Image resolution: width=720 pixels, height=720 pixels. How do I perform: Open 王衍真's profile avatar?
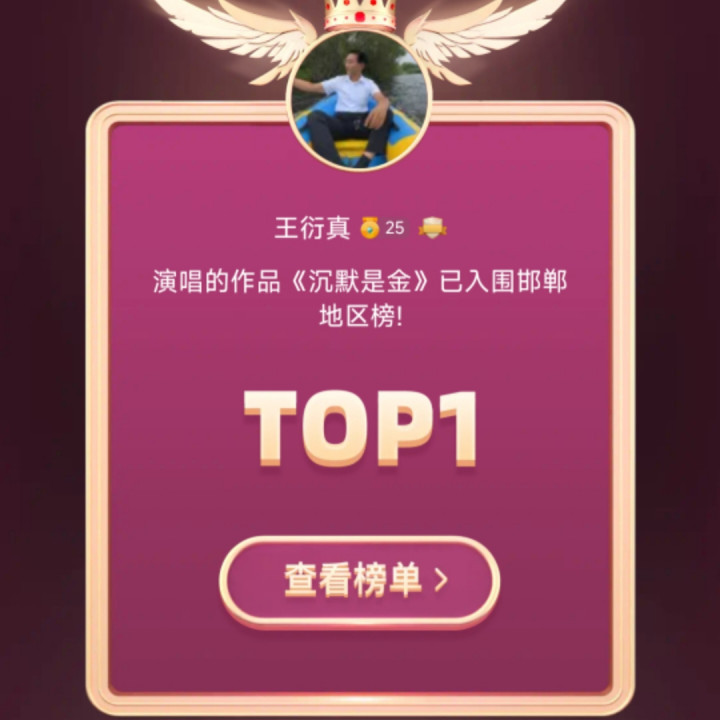pyautogui.click(x=359, y=101)
